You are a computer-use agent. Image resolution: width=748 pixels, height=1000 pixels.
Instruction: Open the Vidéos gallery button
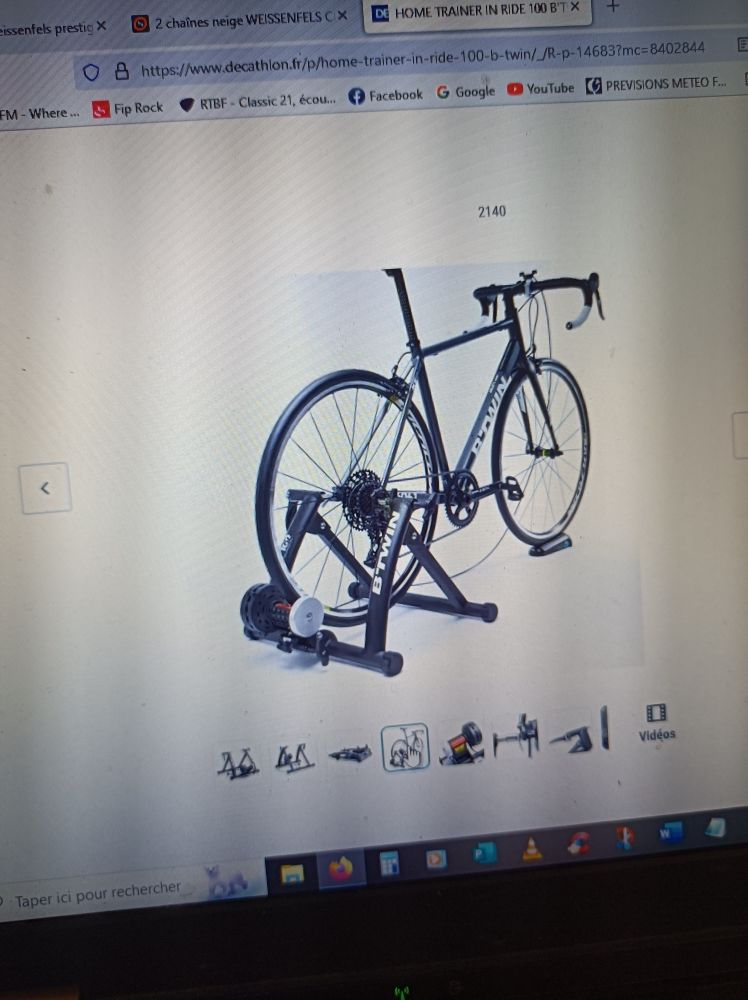tap(657, 722)
